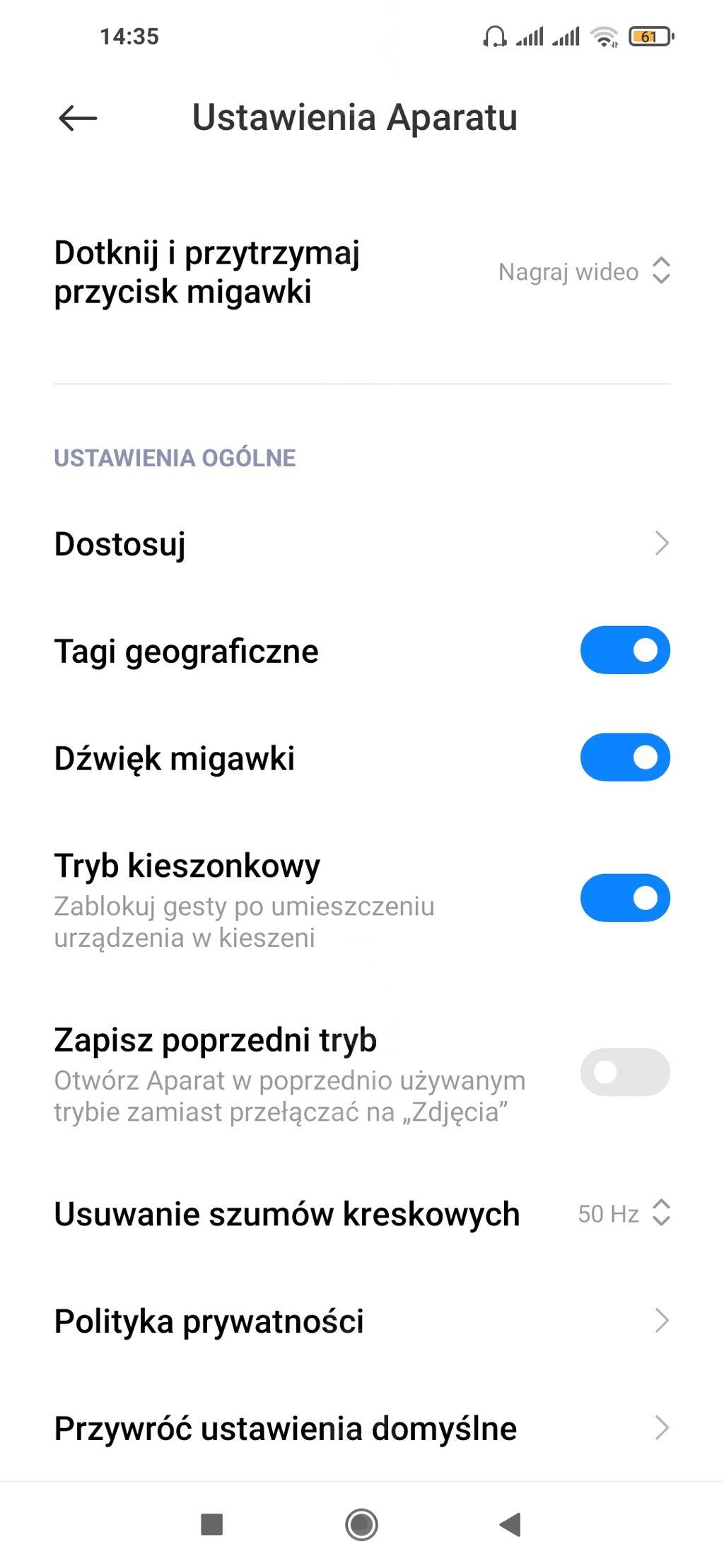Tap the system home button
Screen dimensions: 724x1568
pyautogui.click(x=361, y=1524)
